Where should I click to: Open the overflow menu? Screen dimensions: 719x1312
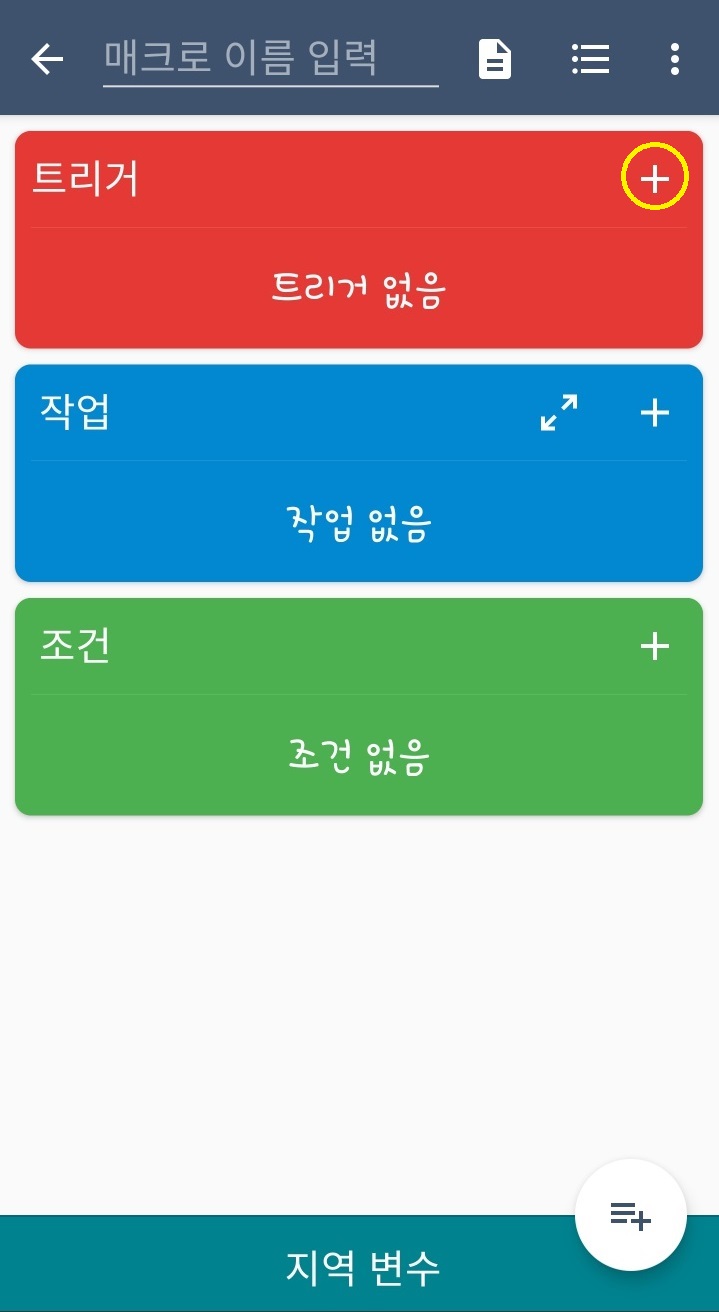[676, 59]
